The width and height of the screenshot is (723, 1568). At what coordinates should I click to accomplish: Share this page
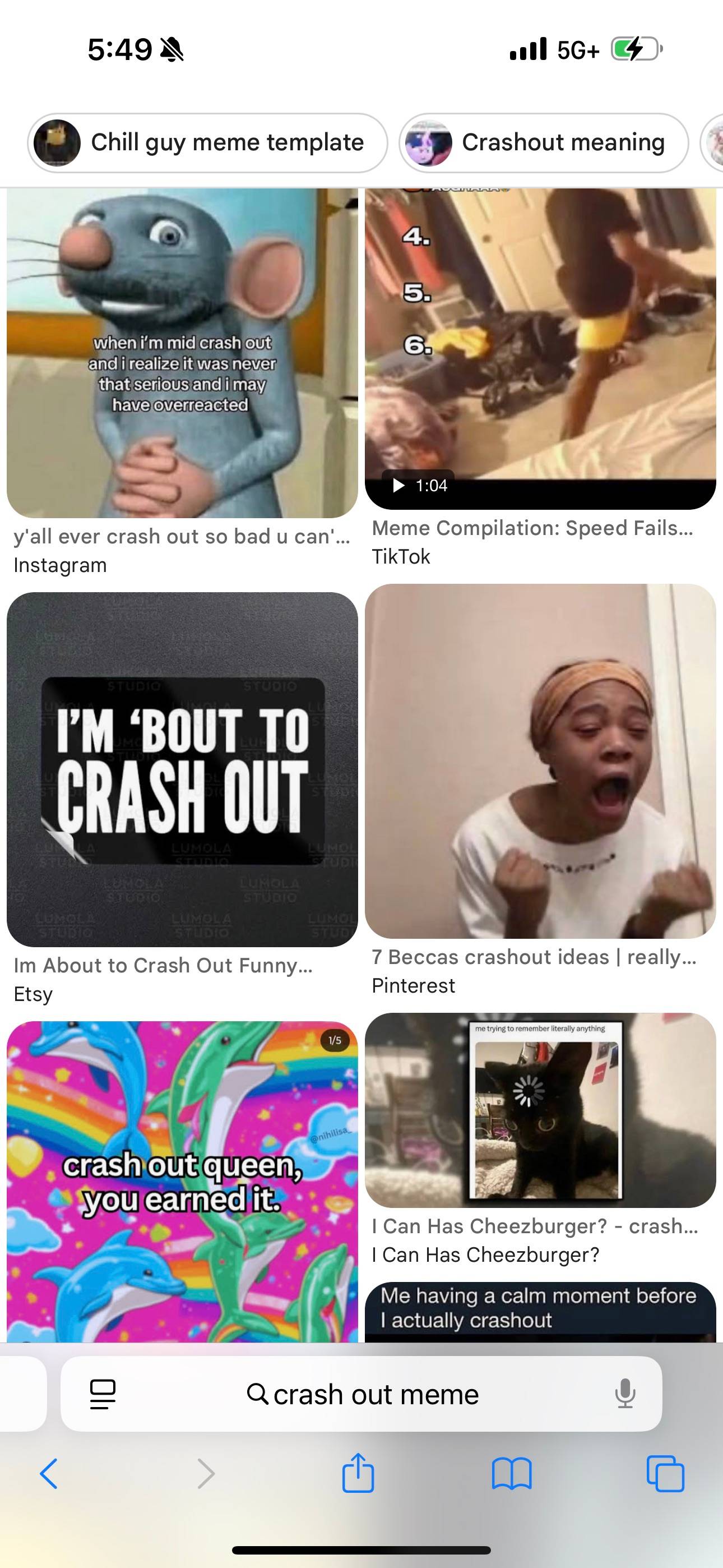(x=358, y=1473)
